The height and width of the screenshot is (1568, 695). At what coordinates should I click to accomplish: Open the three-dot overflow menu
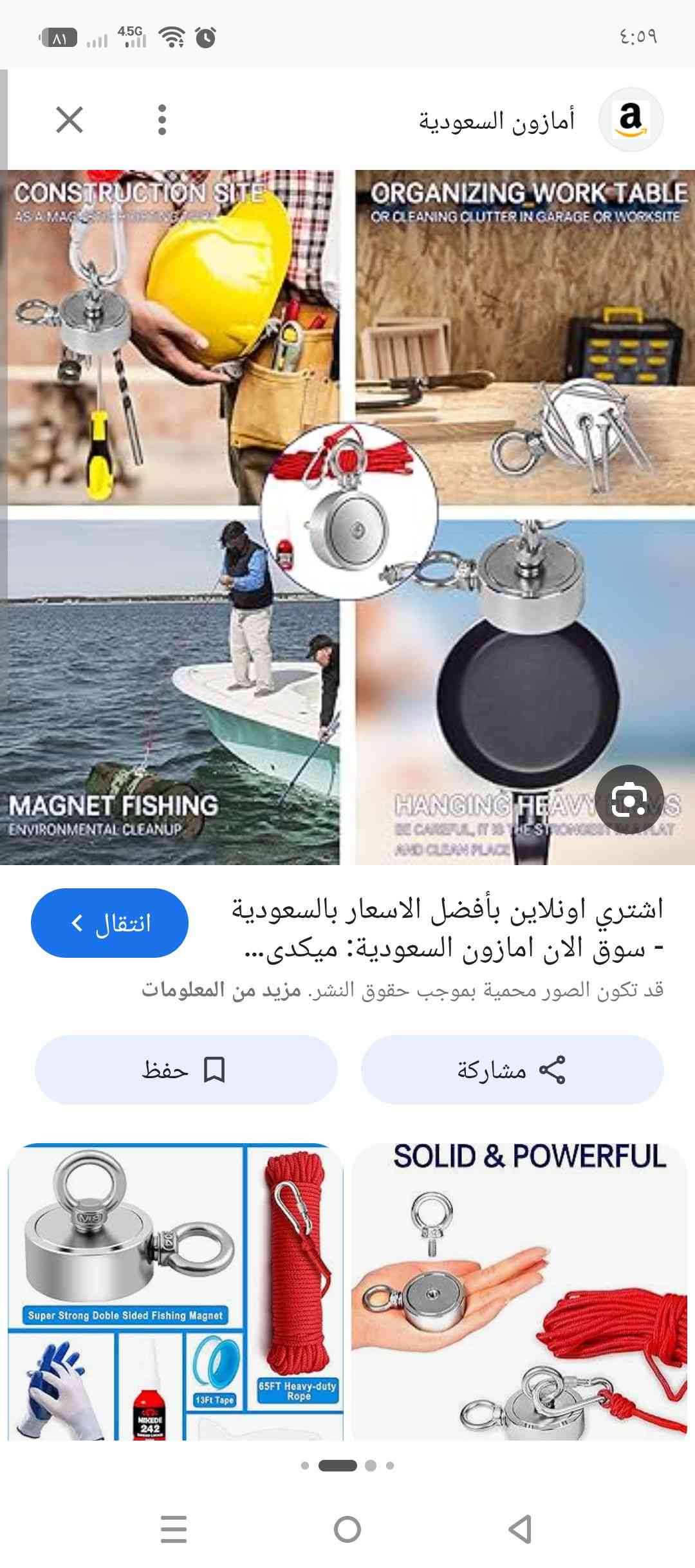pyautogui.click(x=162, y=120)
